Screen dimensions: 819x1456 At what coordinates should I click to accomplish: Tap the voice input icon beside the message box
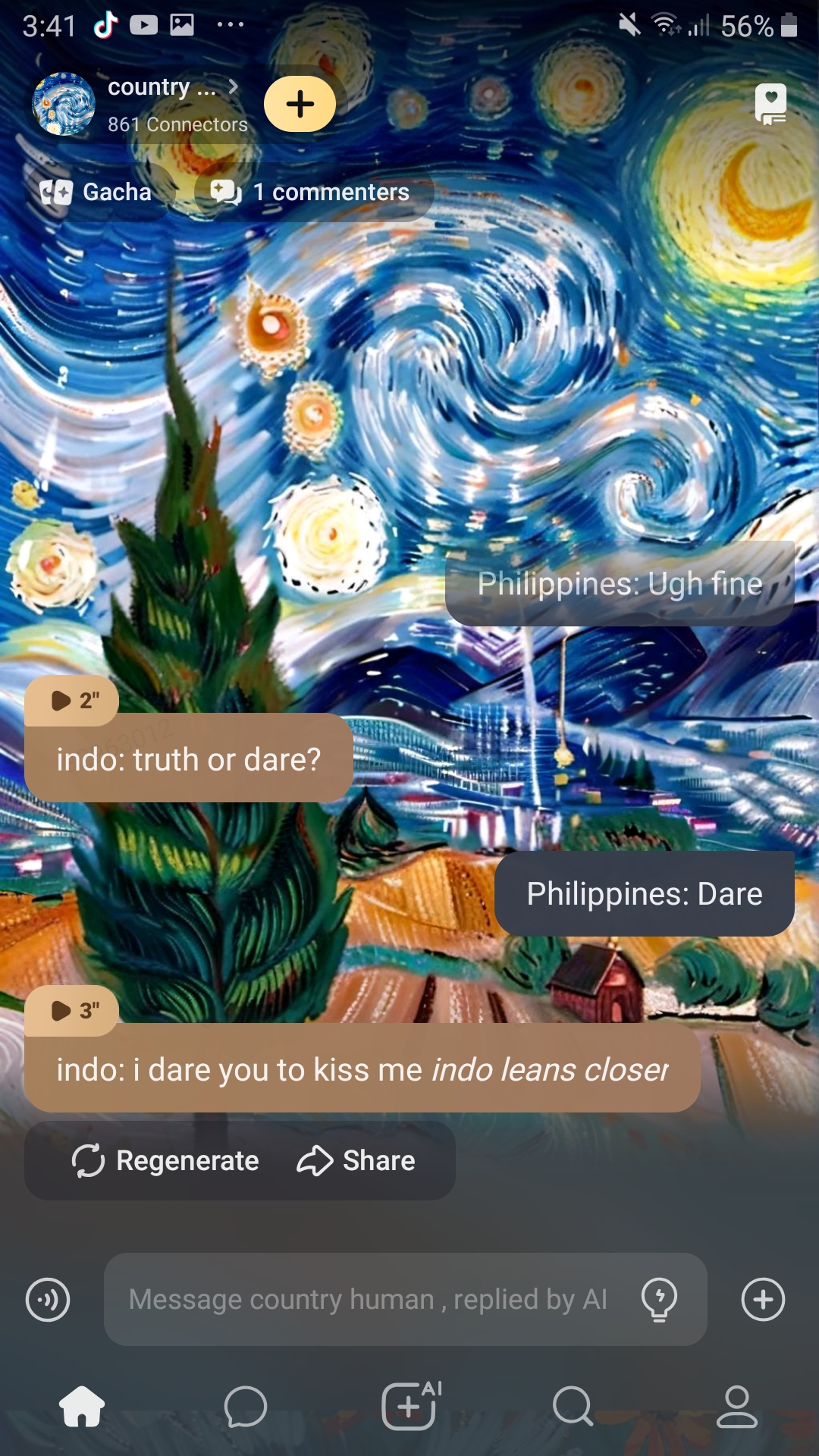(x=48, y=1299)
